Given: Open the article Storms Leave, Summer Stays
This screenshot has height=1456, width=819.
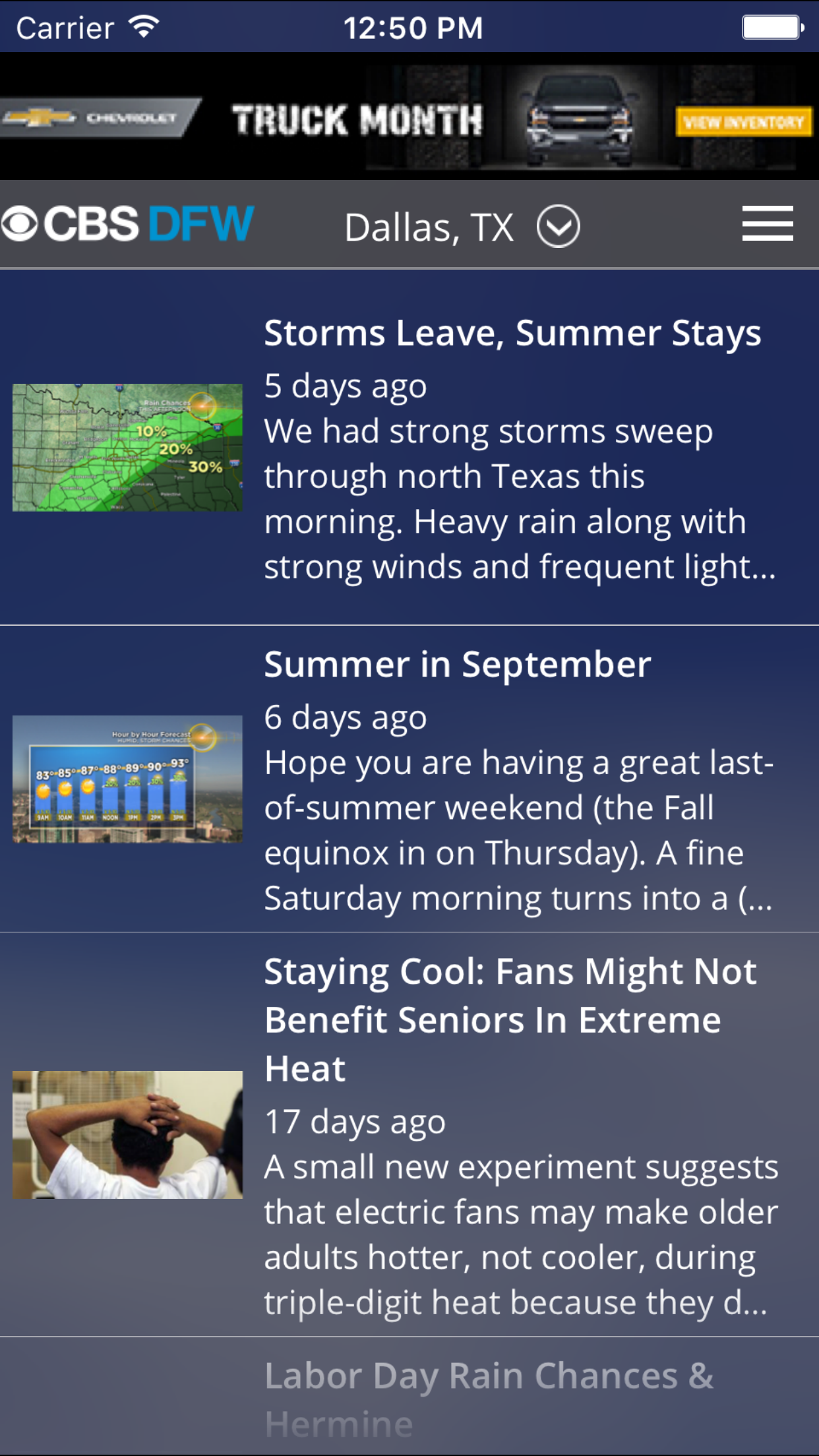Looking at the screenshot, I should 512,333.
